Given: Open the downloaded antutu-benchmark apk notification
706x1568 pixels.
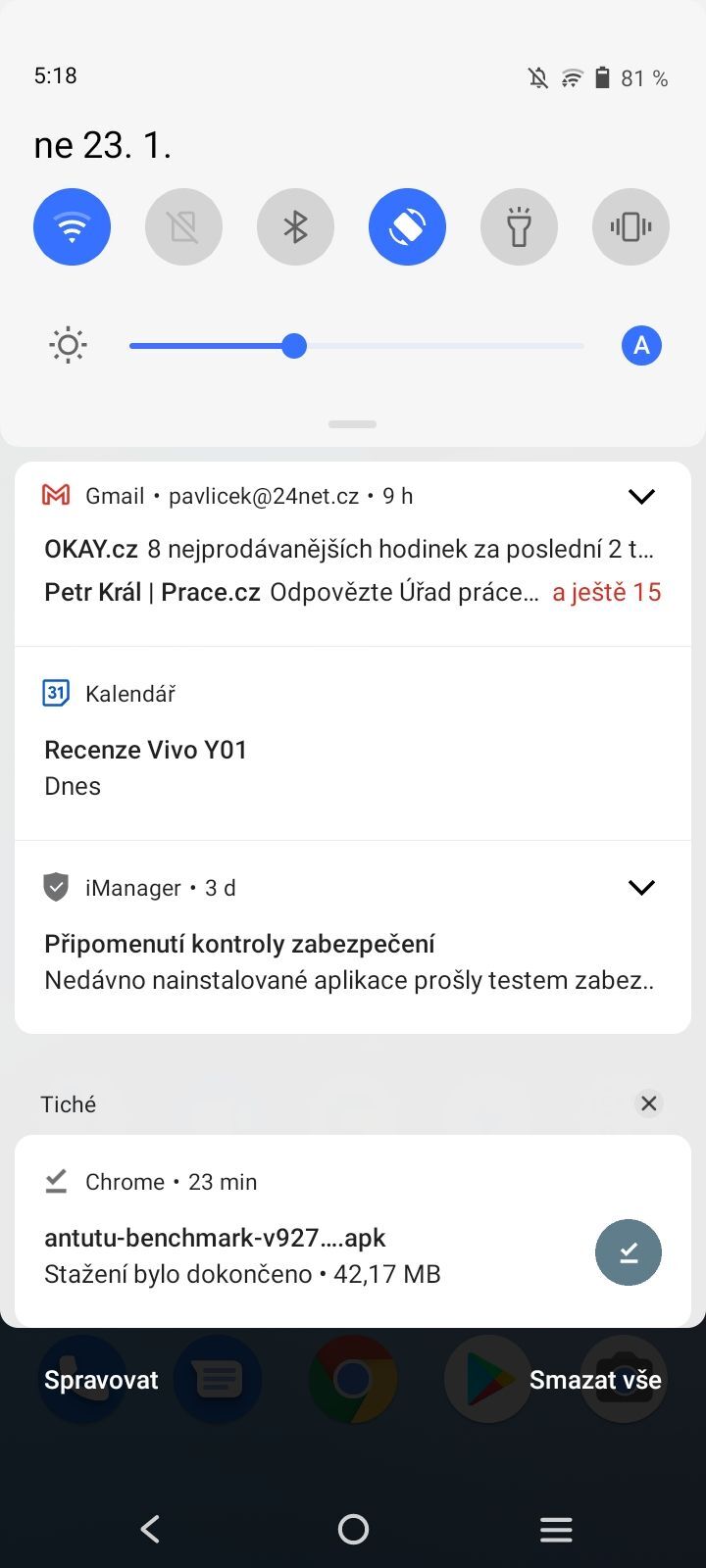Looking at the screenshot, I should 294,1255.
